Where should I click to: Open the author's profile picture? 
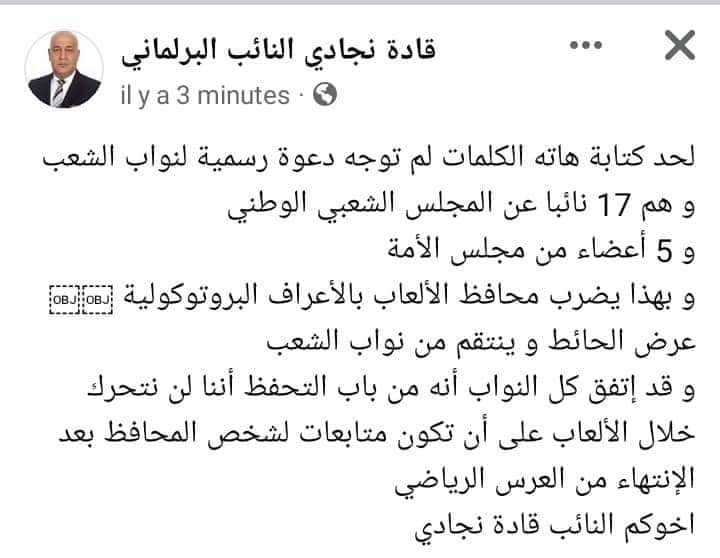(64, 69)
